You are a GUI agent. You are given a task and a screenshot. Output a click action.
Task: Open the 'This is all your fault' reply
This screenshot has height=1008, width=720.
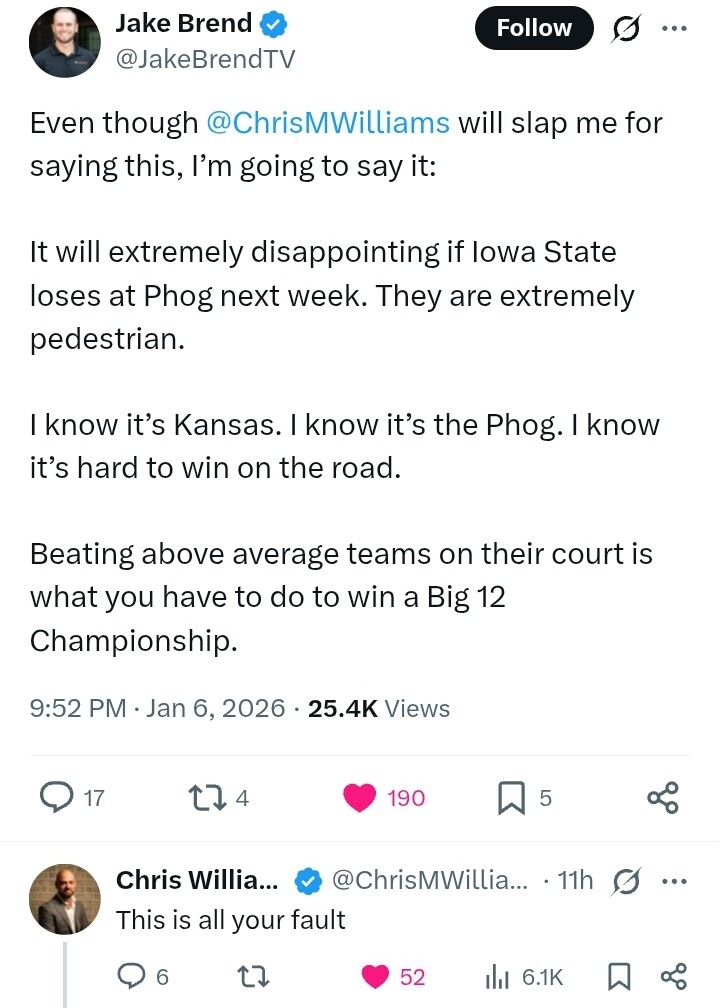(231, 920)
